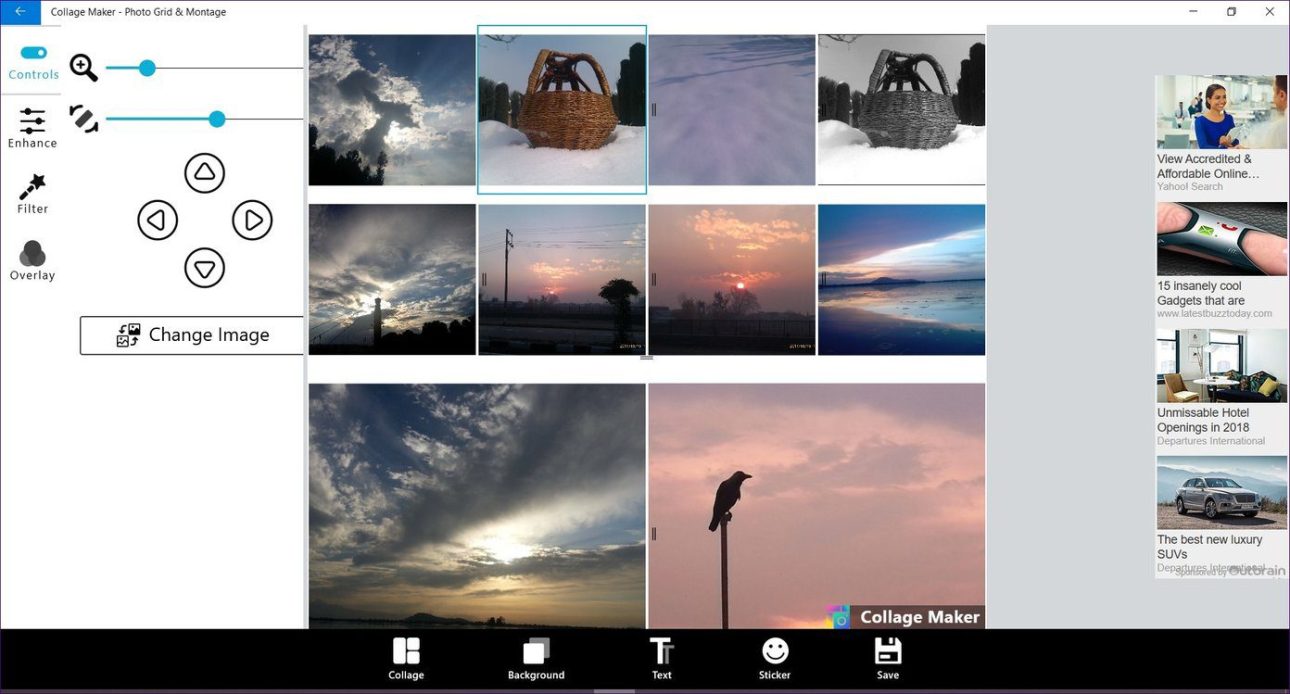Move the image down with the arrow
1290x694 pixels.
[205, 268]
